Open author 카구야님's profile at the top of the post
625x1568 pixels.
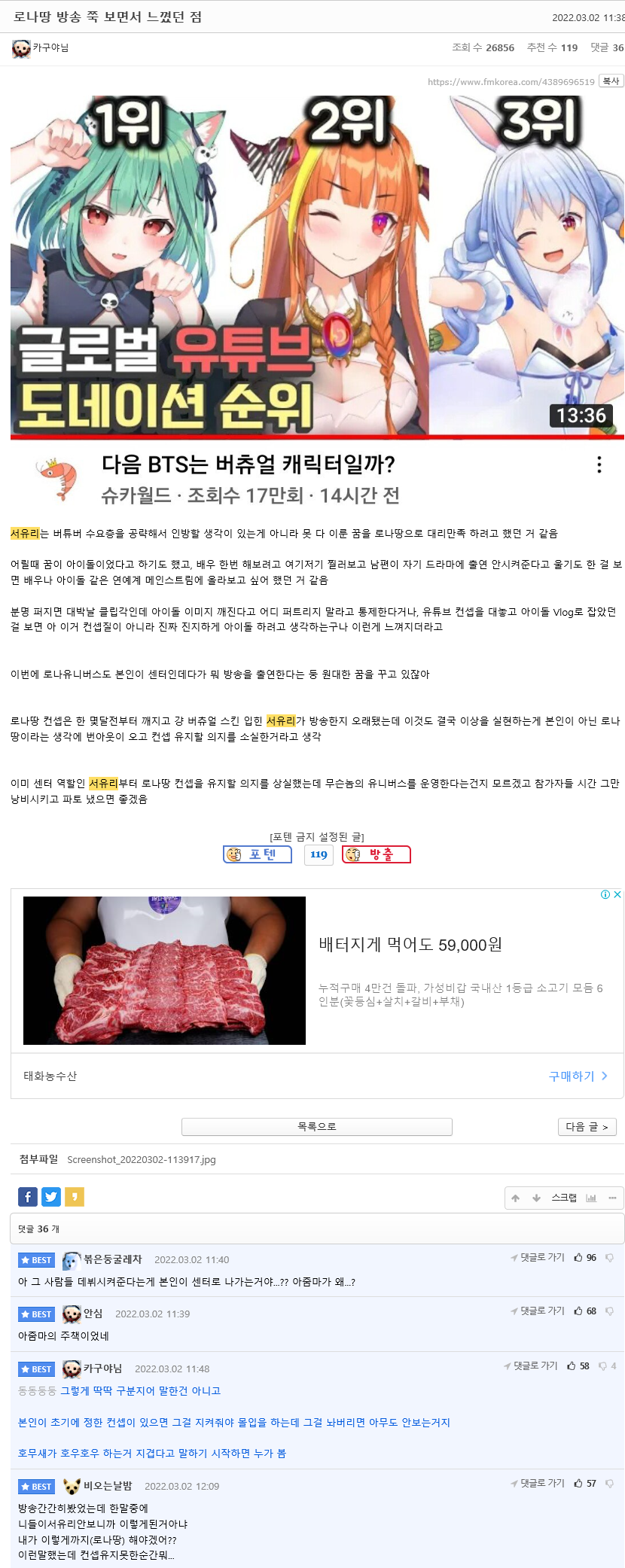(x=50, y=47)
